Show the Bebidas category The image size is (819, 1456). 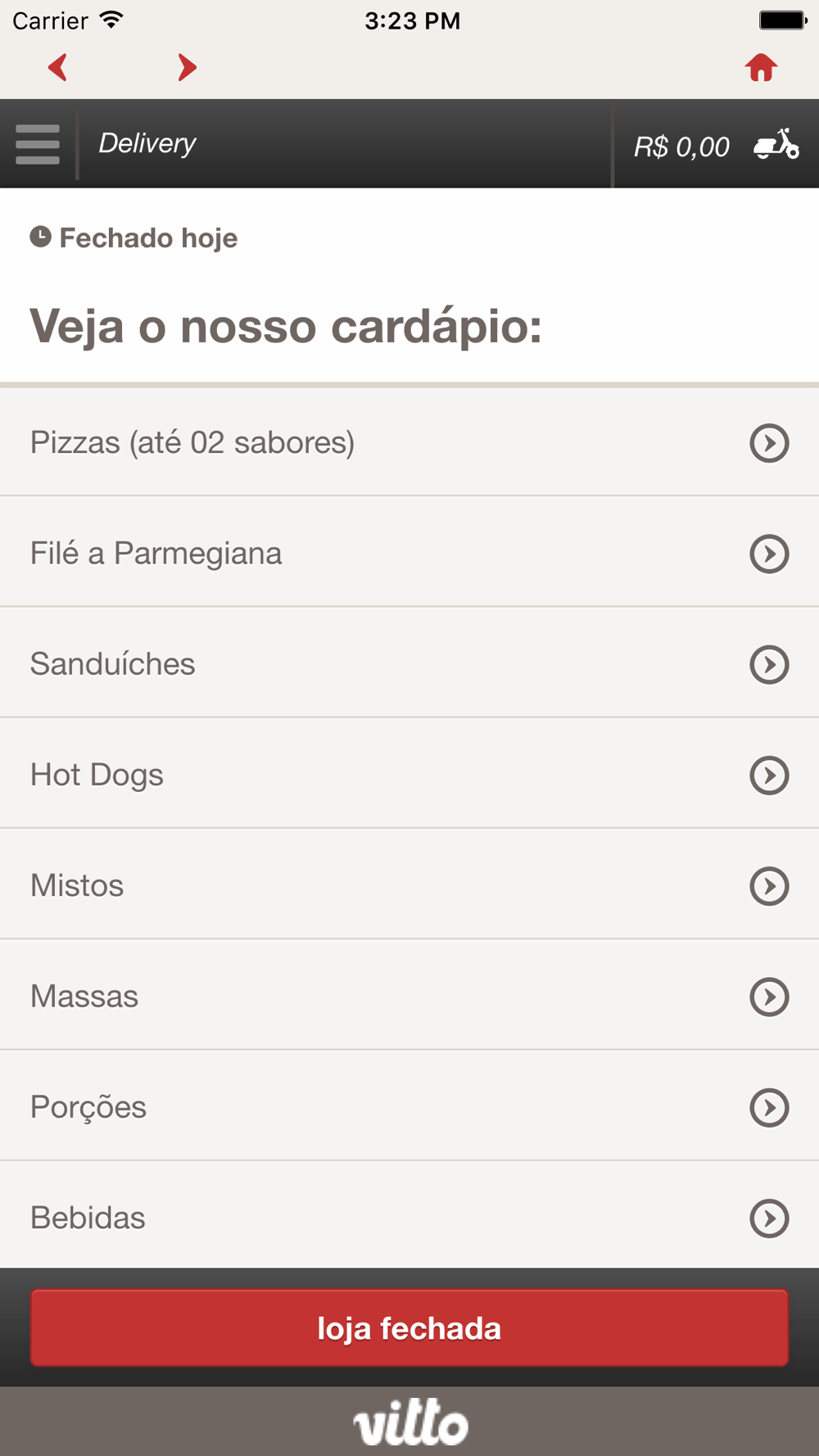[x=409, y=1216]
